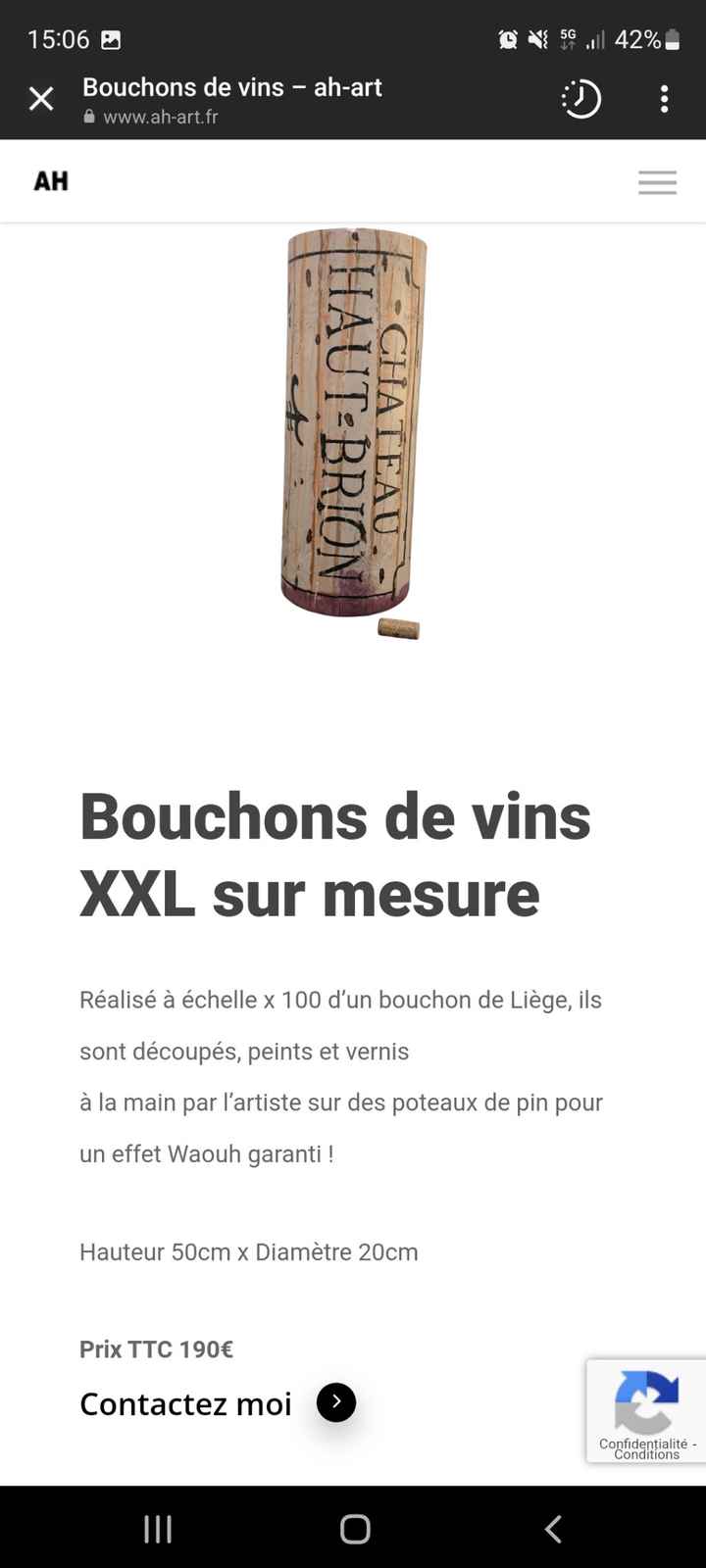This screenshot has width=706, height=1568.
Task: Tap the arrow icon next to Contactez moi
Action: click(336, 1402)
